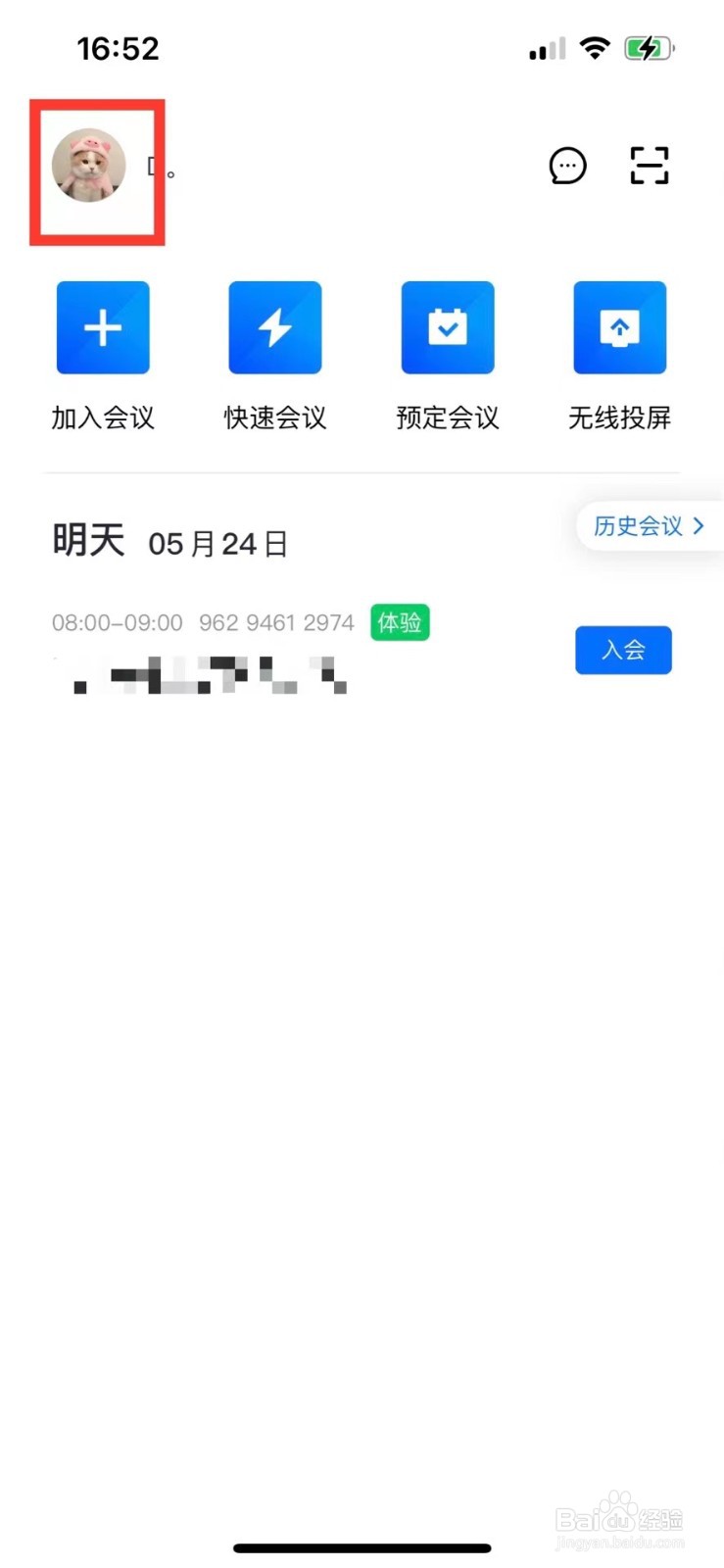Tap the plus icon inside Join Meeting
This screenshot has height=1568, width=724.
[102, 328]
